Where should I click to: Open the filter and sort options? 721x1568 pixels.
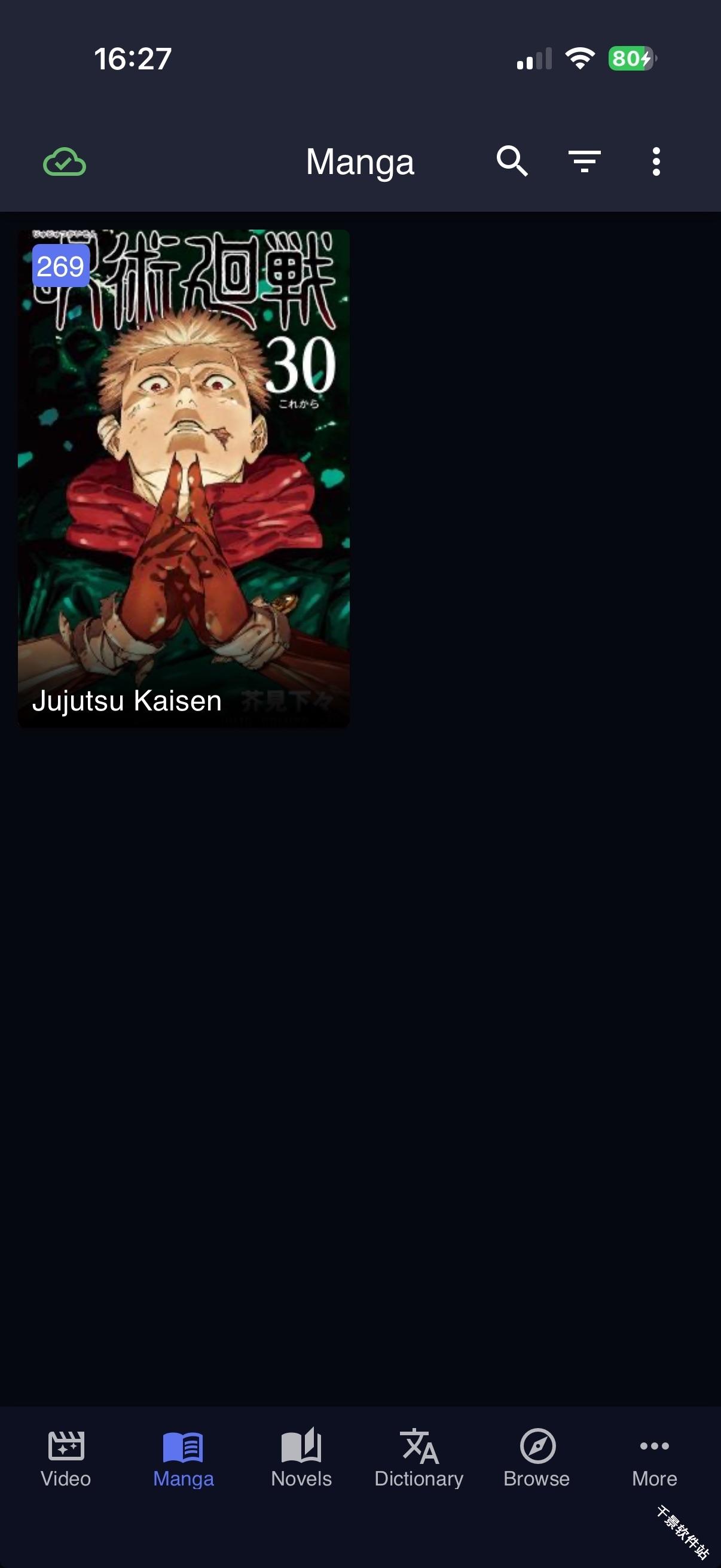pyautogui.click(x=585, y=161)
